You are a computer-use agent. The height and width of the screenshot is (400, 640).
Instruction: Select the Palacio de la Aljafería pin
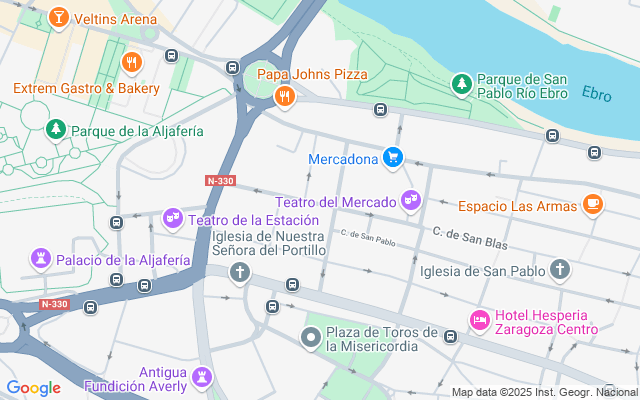41,259
